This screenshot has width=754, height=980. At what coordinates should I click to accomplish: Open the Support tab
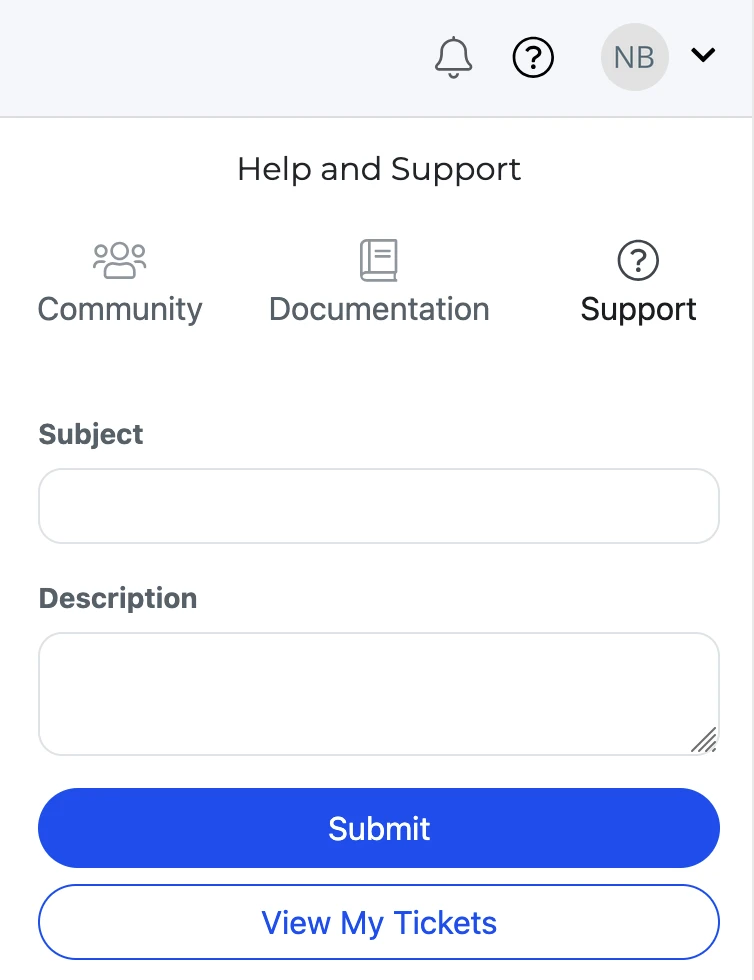pyautogui.click(x=637, y=308)
